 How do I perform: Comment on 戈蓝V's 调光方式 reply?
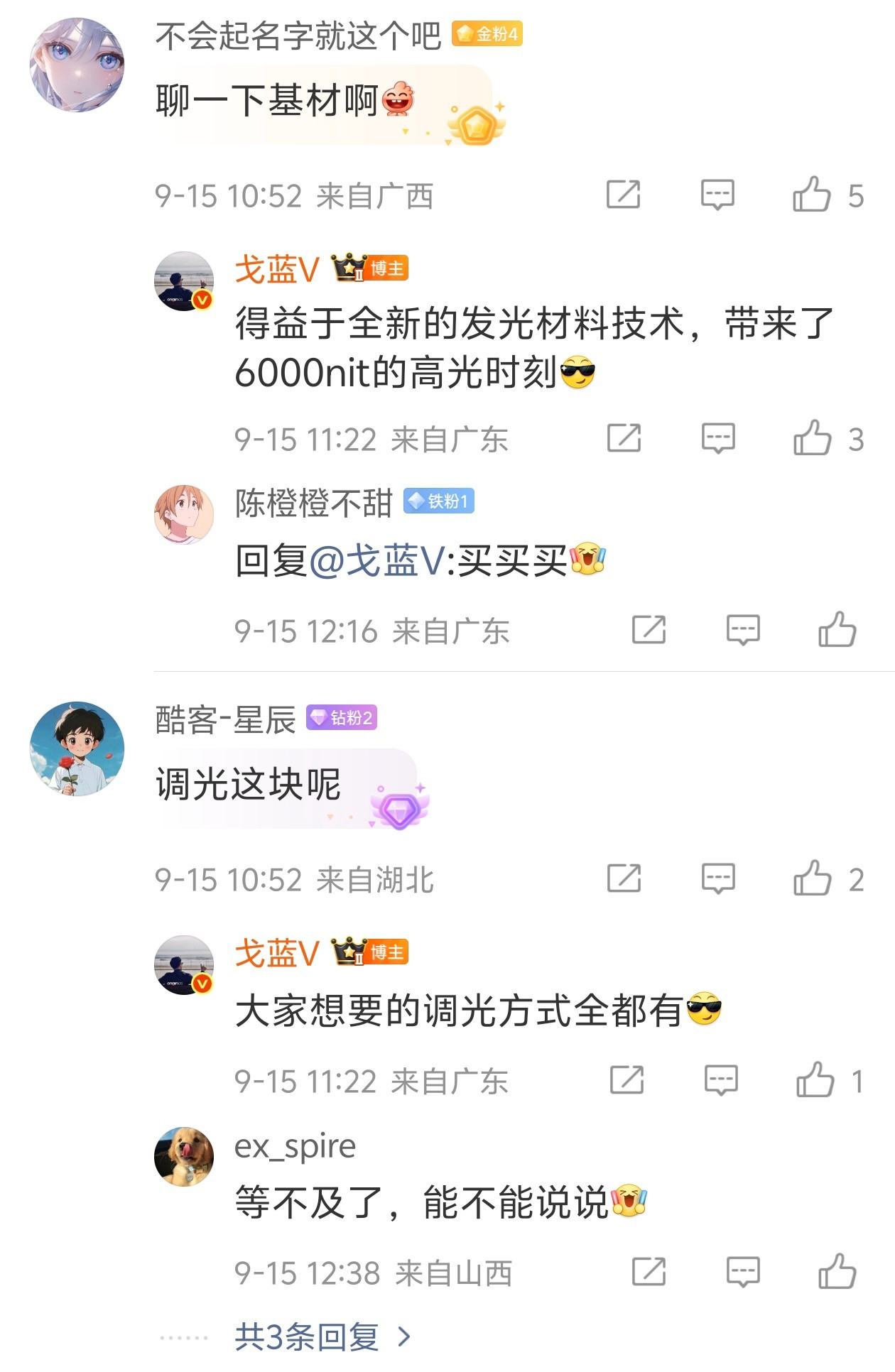coord(721,1080)
